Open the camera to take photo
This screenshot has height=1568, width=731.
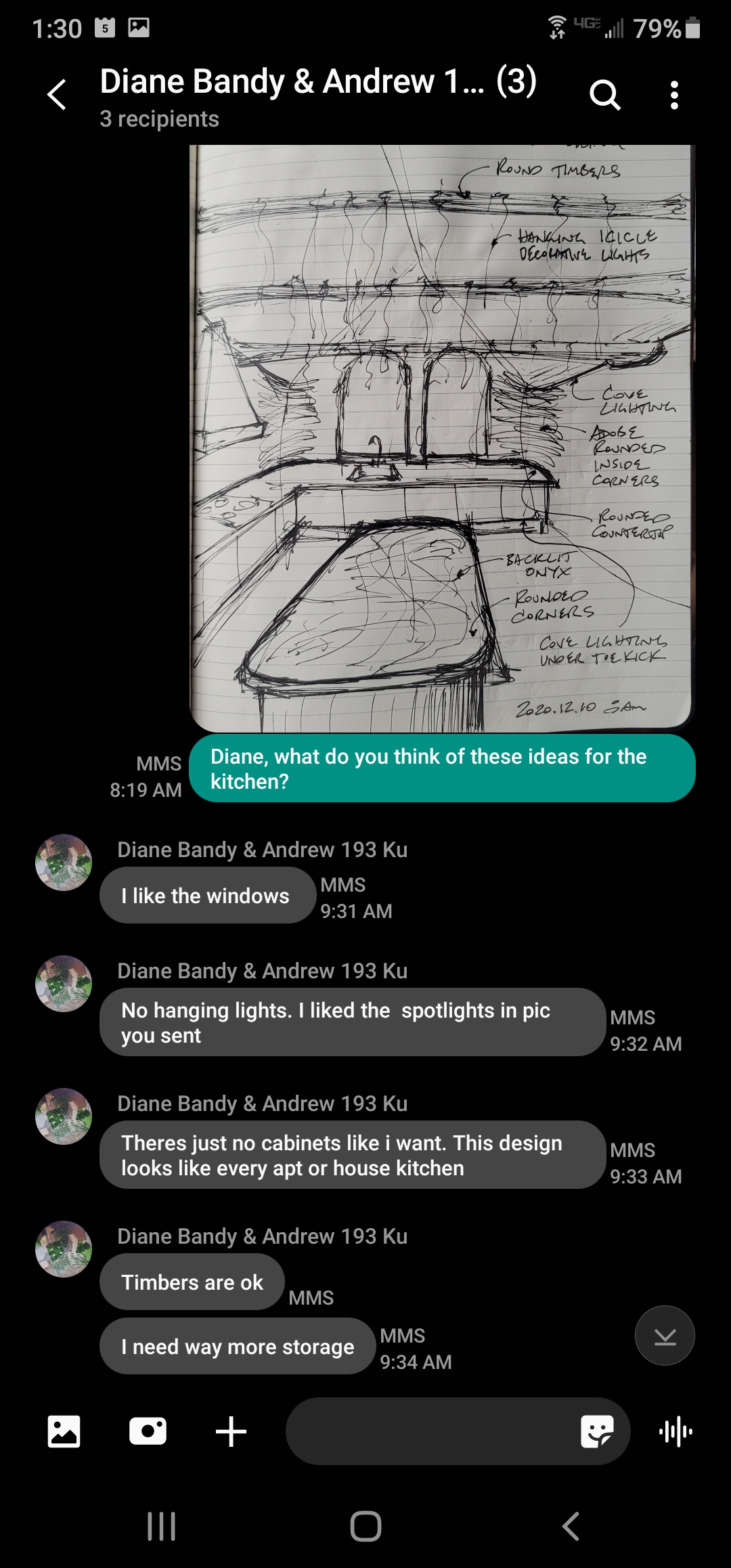click(148, 1431)
